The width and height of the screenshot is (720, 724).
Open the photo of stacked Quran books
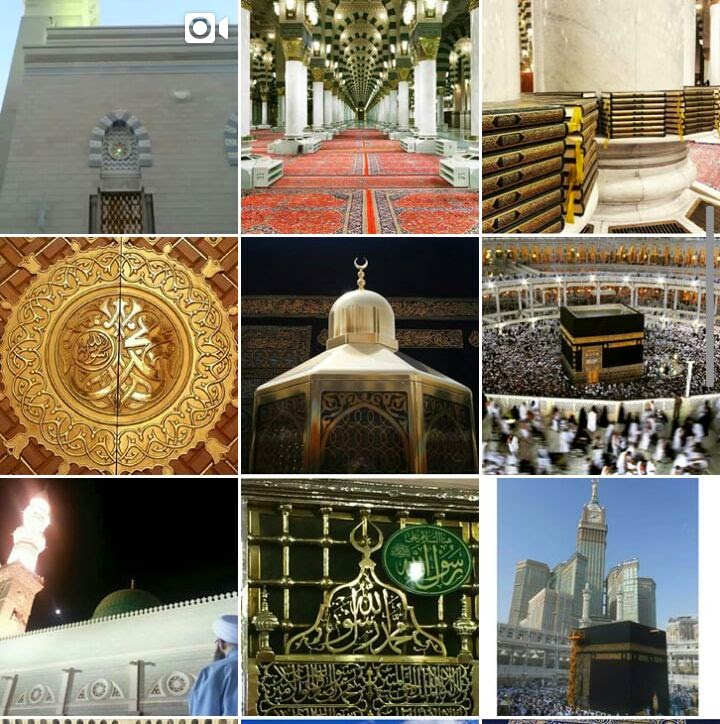tap(600, 116)
